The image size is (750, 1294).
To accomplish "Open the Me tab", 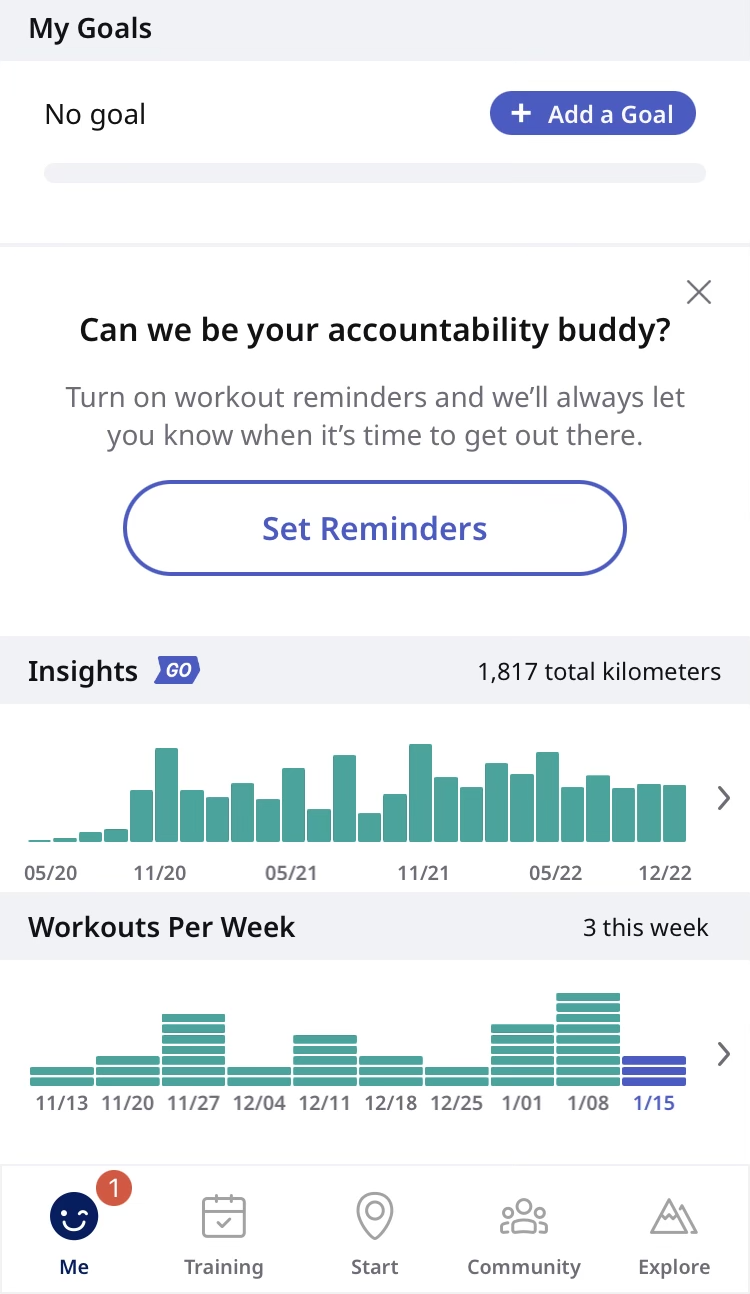I will click(74, 1229).
